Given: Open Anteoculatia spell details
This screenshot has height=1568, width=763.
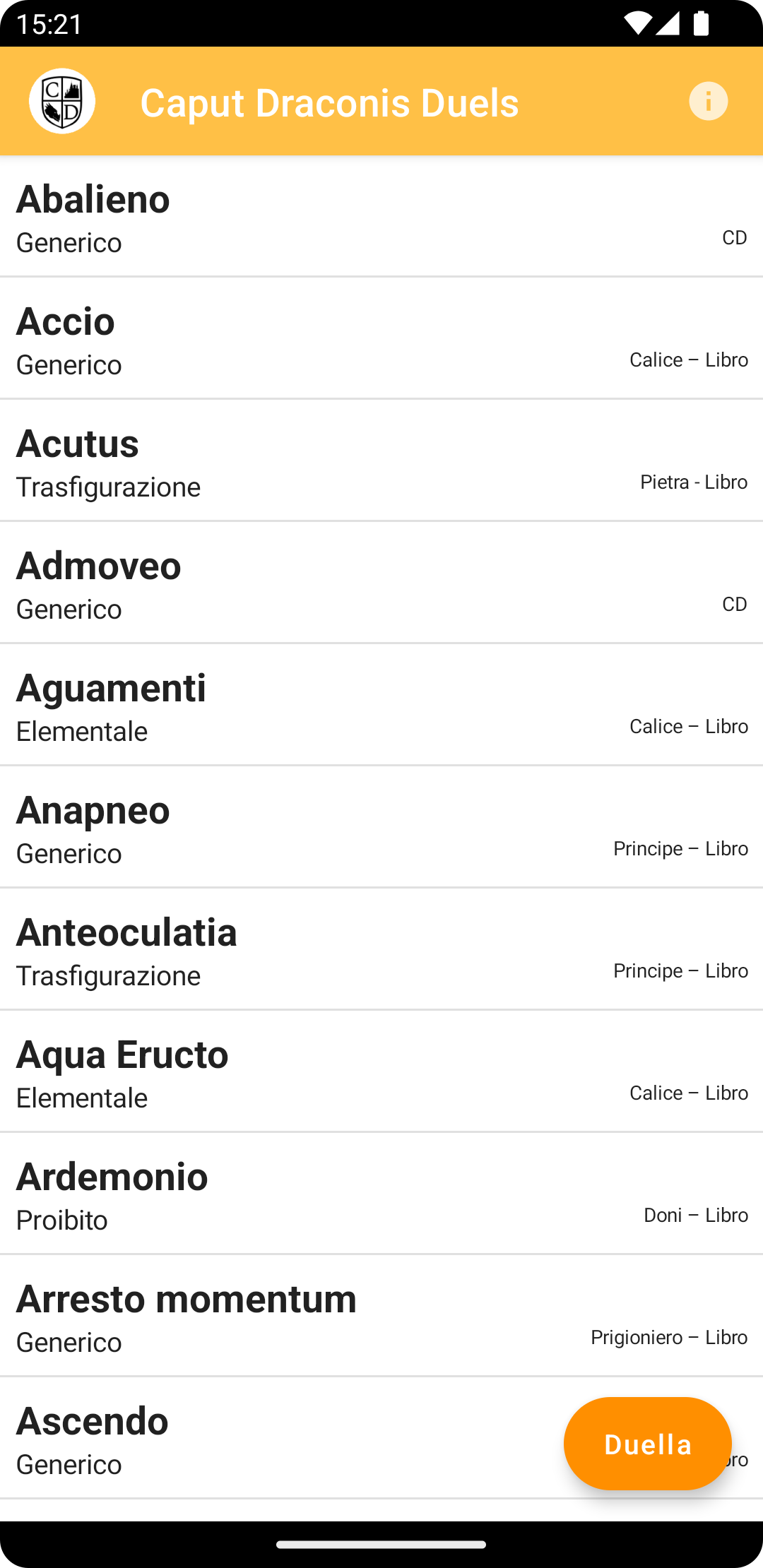Looking at the screenshot, I should tap(381, 951).
